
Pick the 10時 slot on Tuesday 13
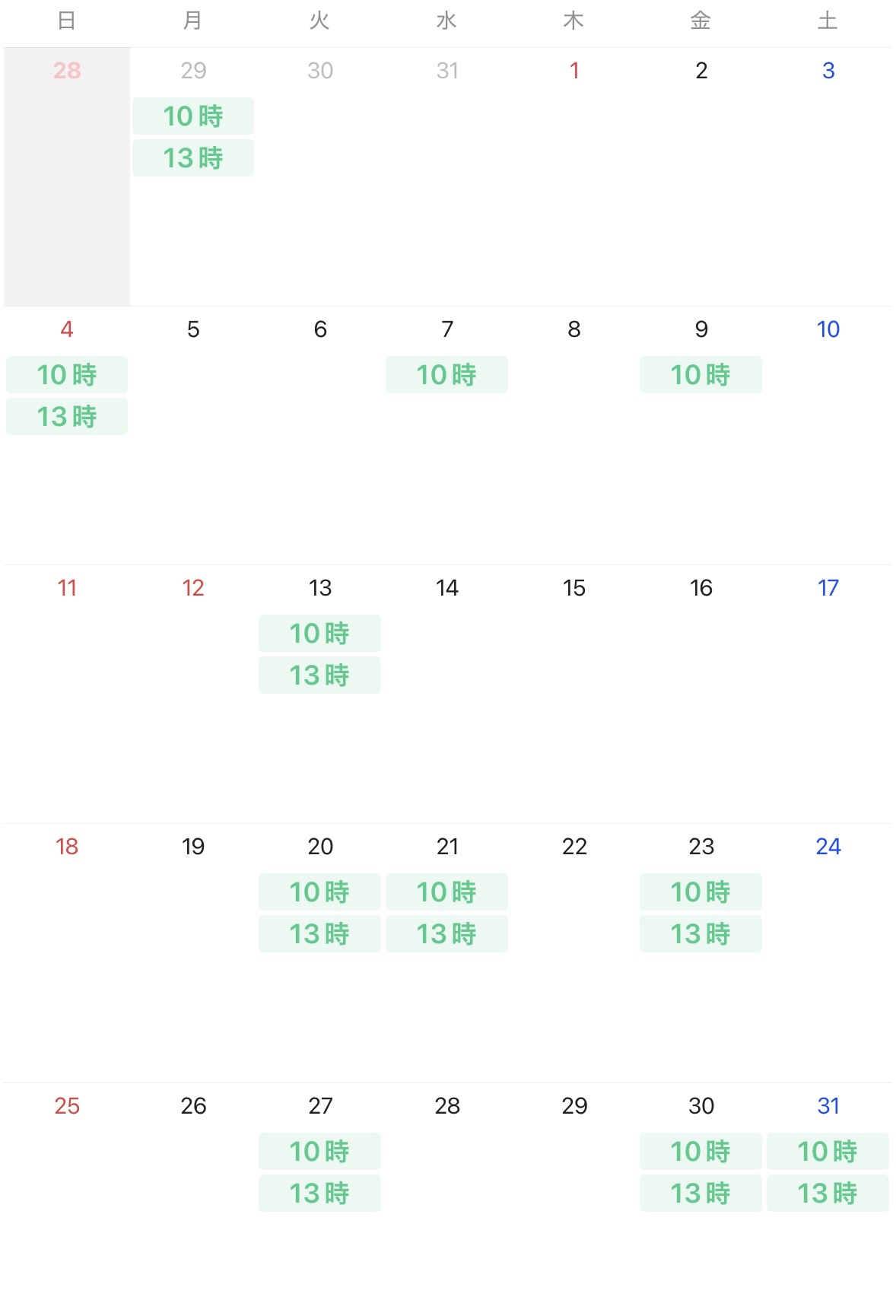click(319, 634)
